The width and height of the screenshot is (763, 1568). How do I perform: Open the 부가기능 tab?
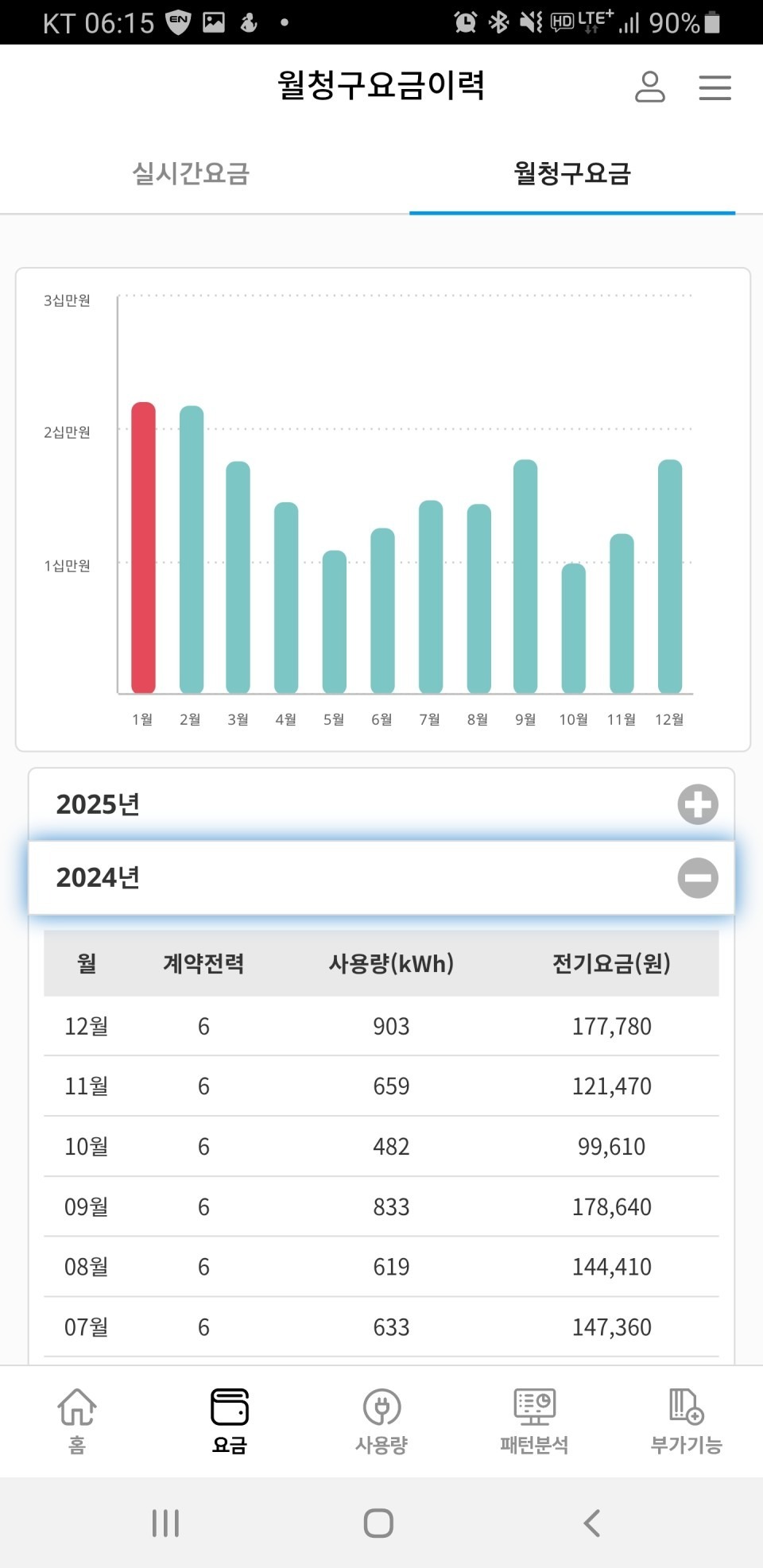687,1421
